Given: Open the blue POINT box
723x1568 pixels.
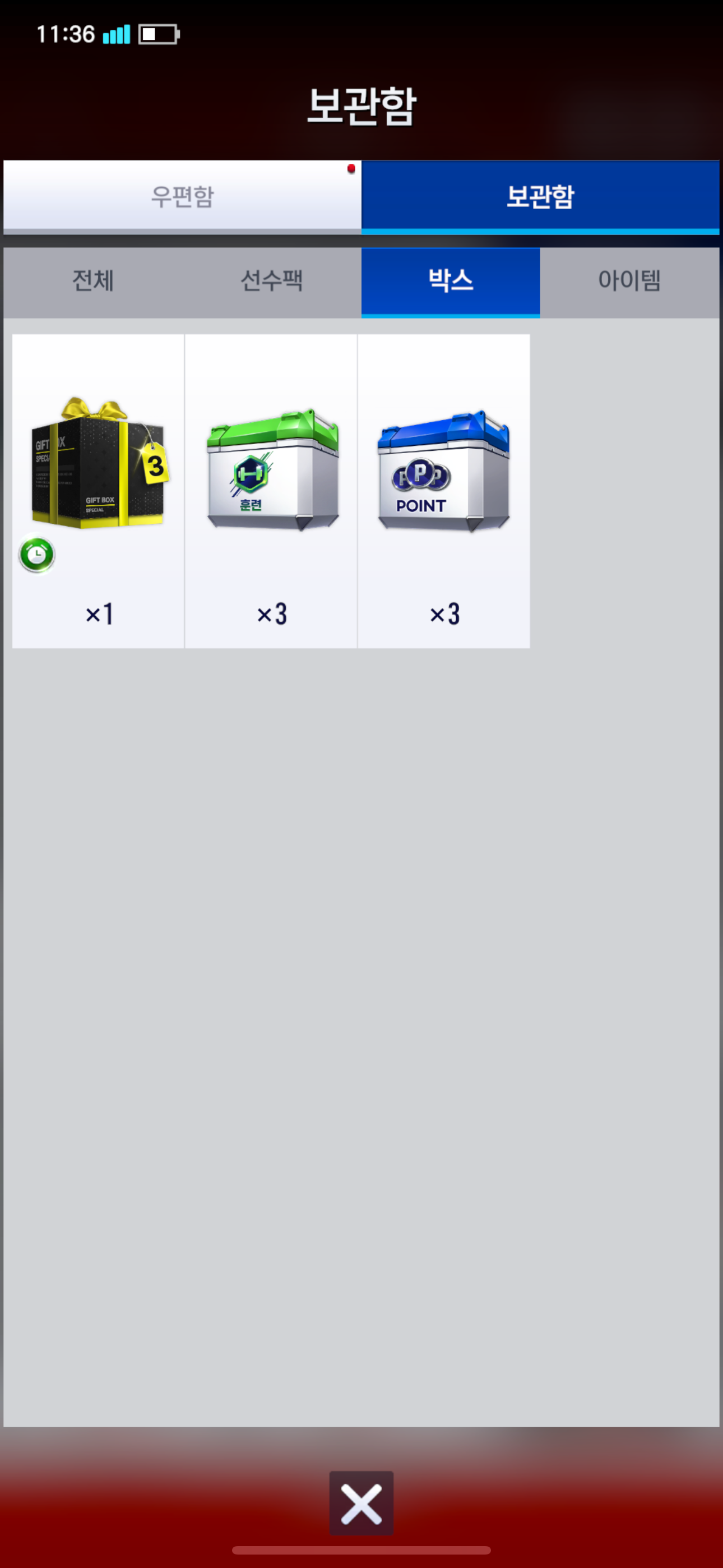Looking at the screenshot, I should 444,491.
